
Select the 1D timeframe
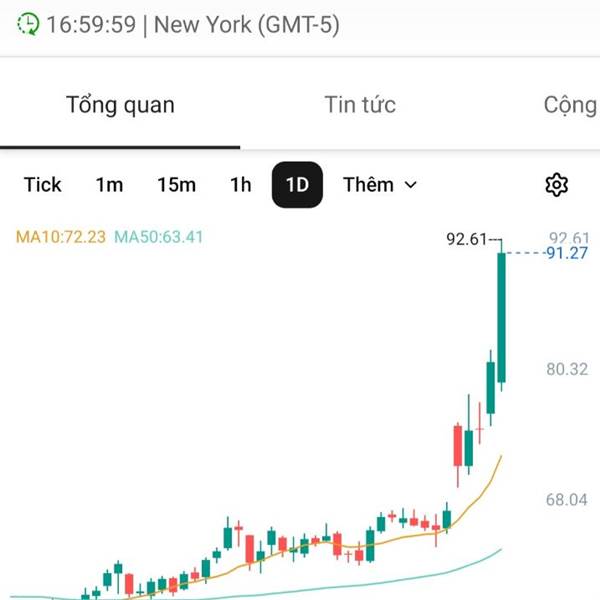click(297, 185)
